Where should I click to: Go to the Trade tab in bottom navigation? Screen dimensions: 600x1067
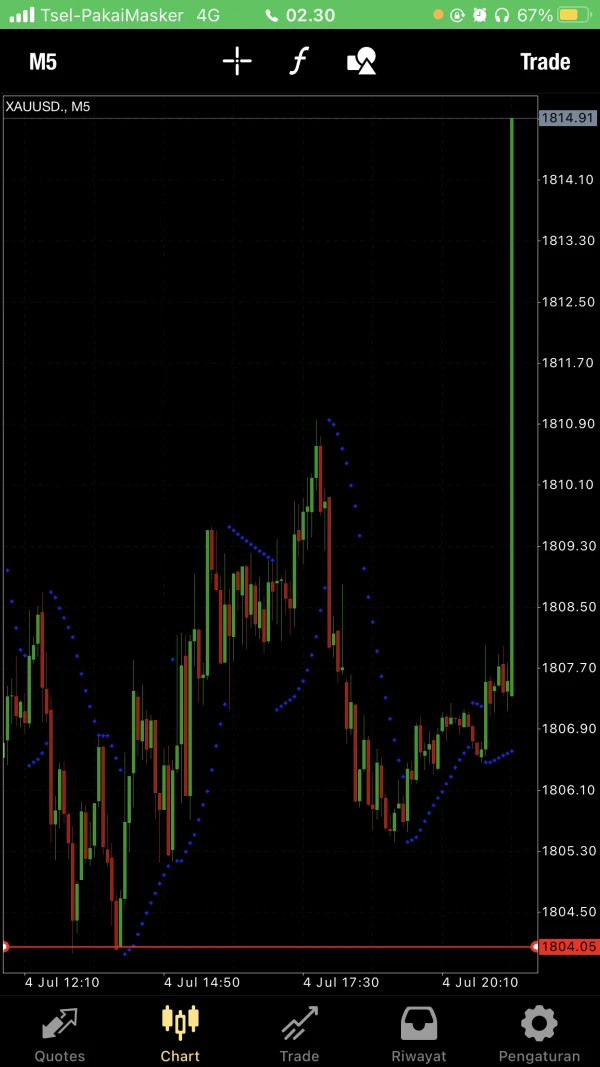(299, 1033)
